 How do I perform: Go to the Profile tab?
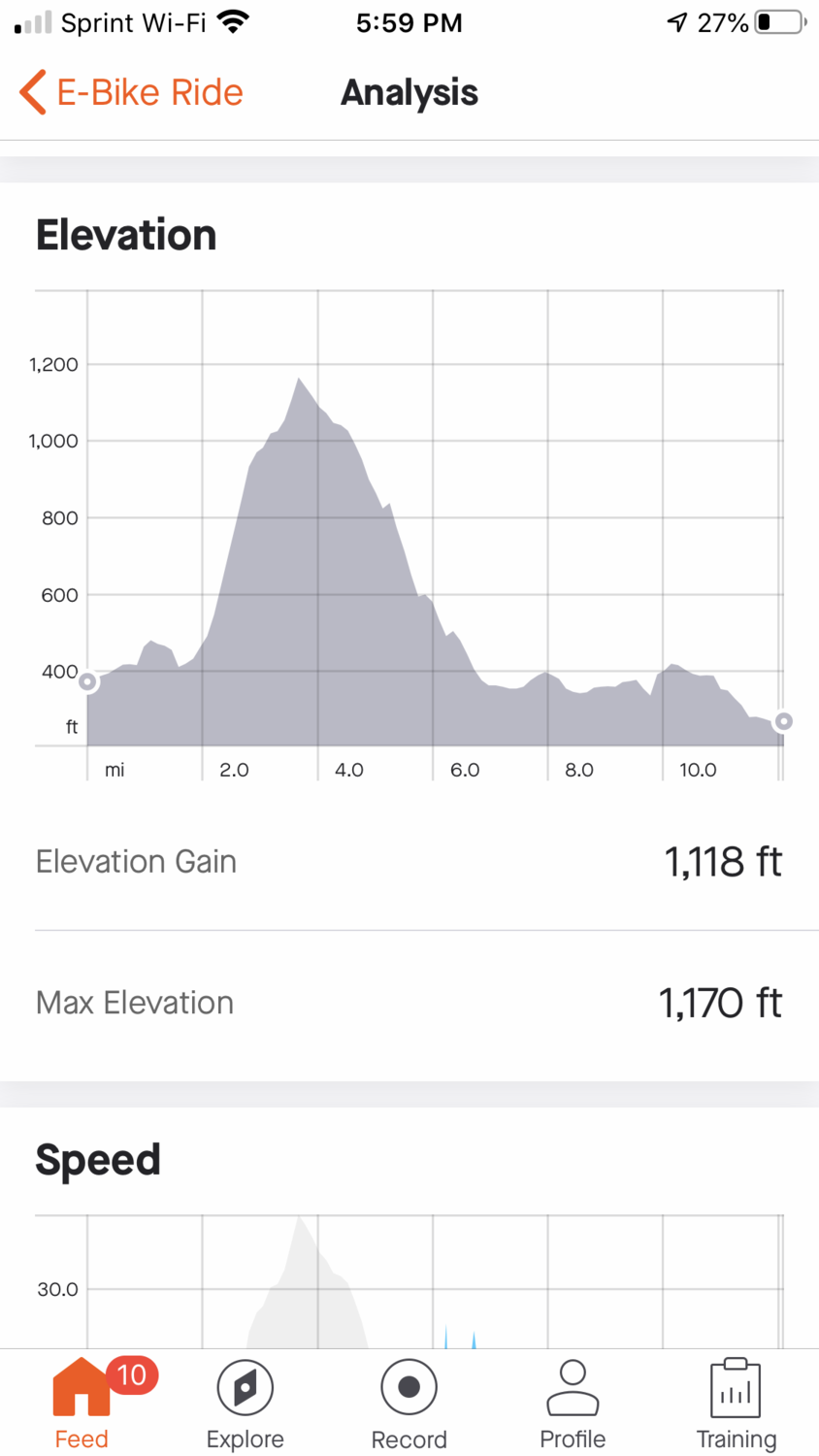pyautogui.click(x=573, y=1404)
